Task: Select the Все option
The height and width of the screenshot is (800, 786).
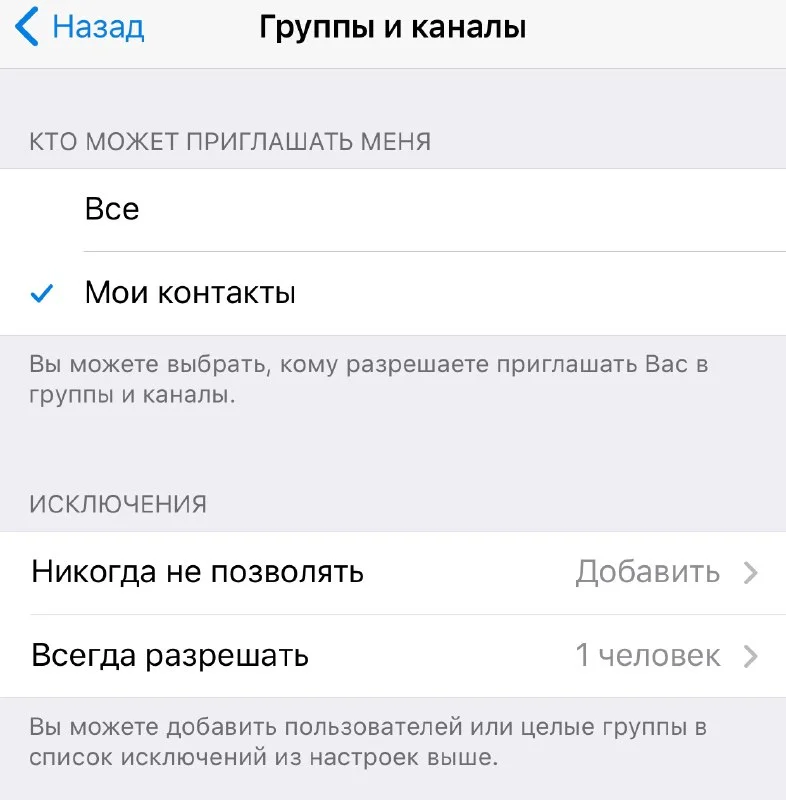Action: pos(392,210)
